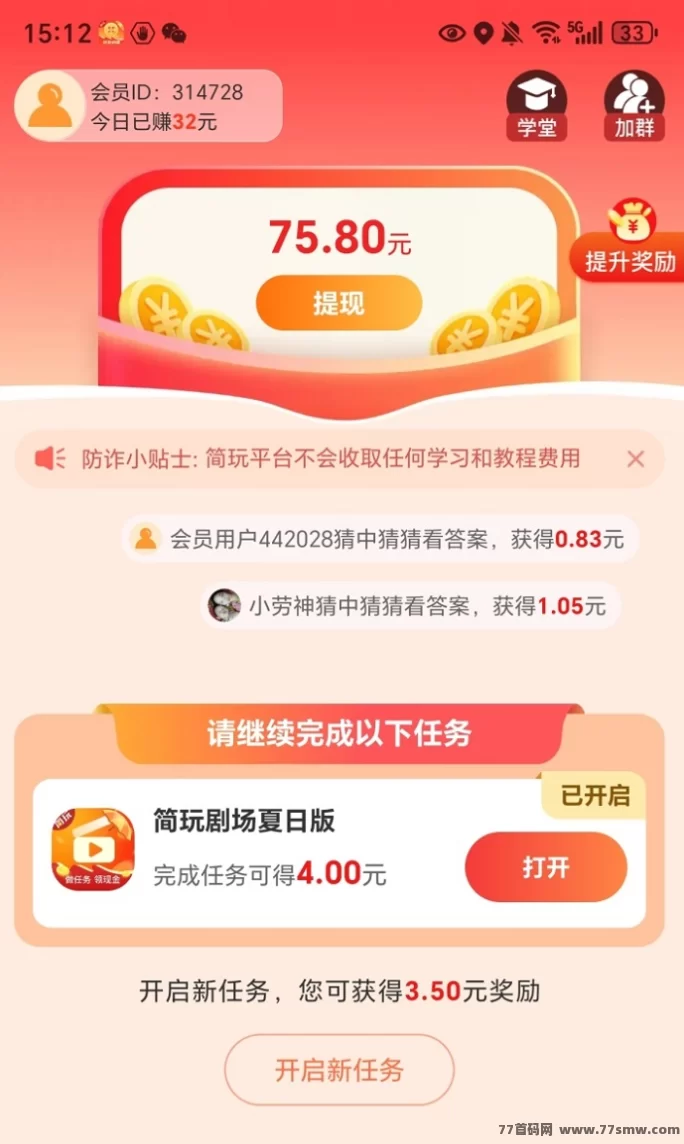Tap 打开 for 简玩剧场夏日版 task
Viewport: 684px width, 1144px height.
click(x=546, y=867)
